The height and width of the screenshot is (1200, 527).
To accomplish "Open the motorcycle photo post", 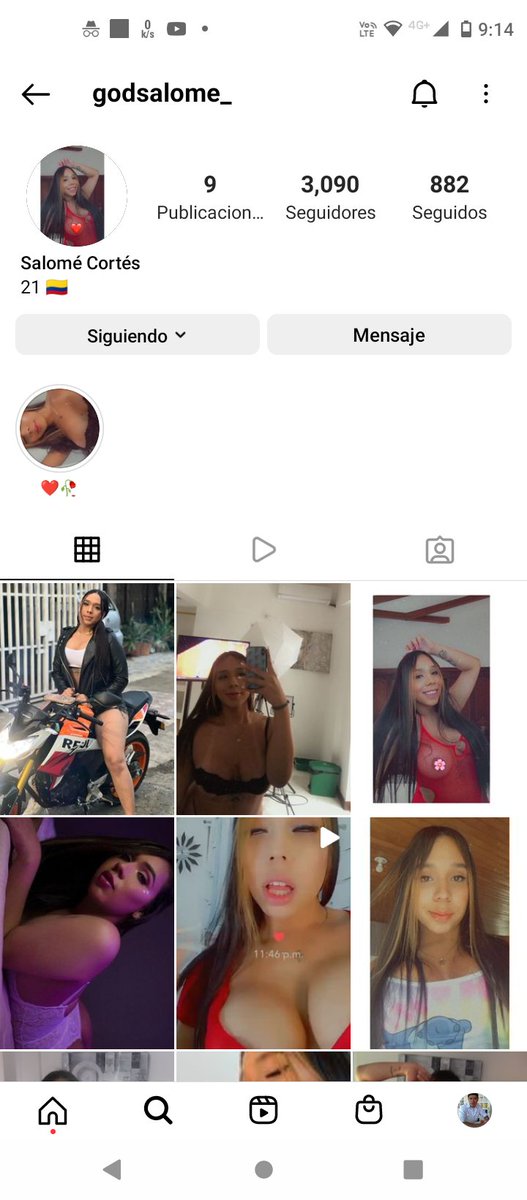I will click(x=87, y=698).
